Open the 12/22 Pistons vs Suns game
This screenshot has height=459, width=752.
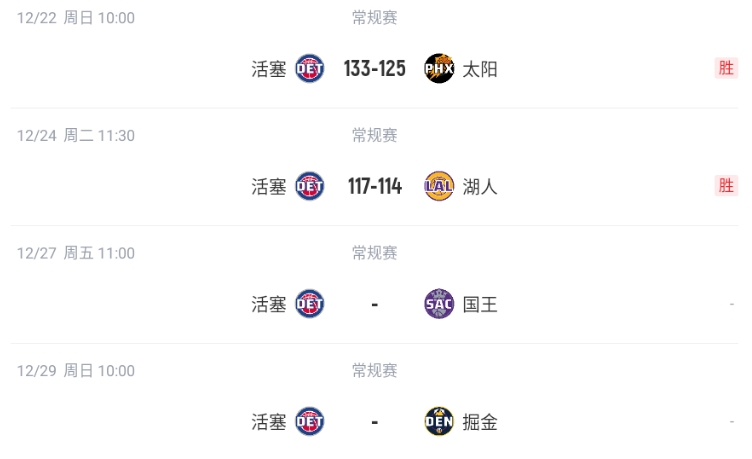pos(374,69)
